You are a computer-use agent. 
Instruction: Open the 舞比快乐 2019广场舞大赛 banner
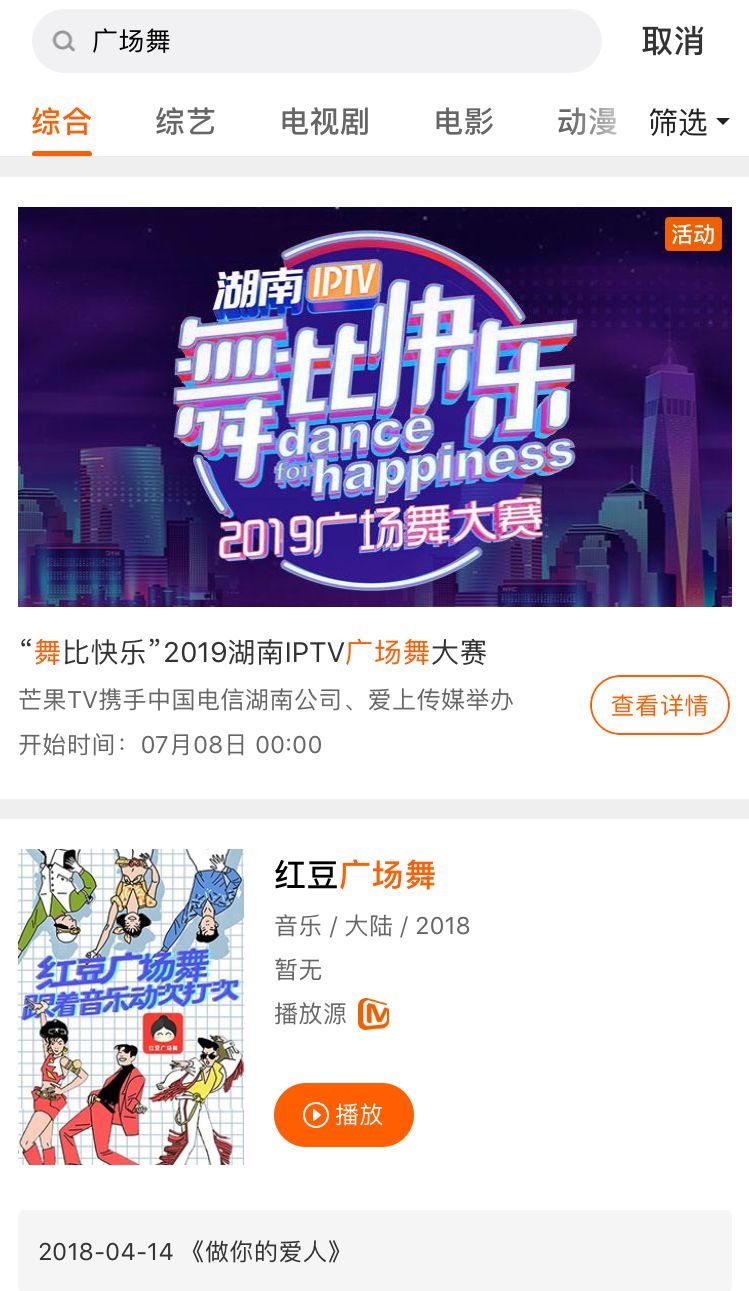coord(375,407)
